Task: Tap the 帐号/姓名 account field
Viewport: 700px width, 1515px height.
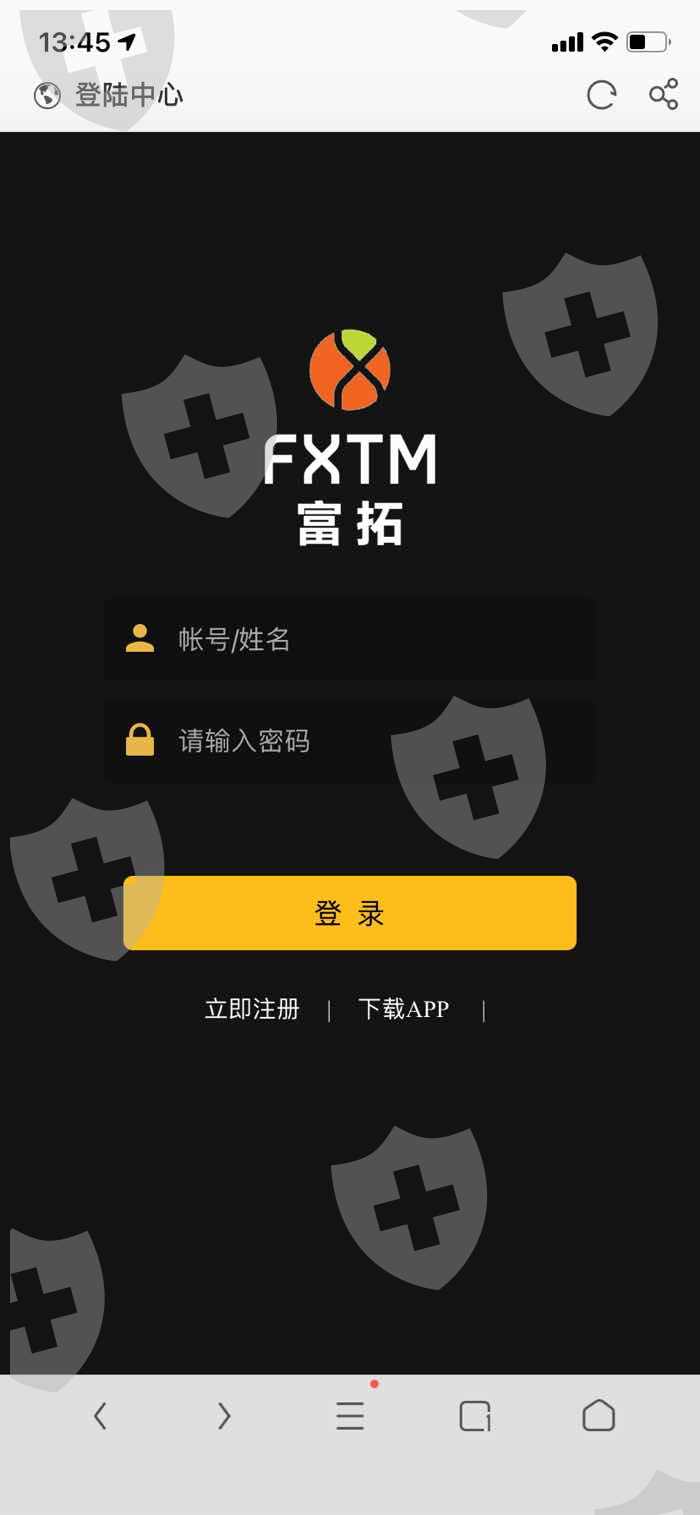Action: pos(350,639)
